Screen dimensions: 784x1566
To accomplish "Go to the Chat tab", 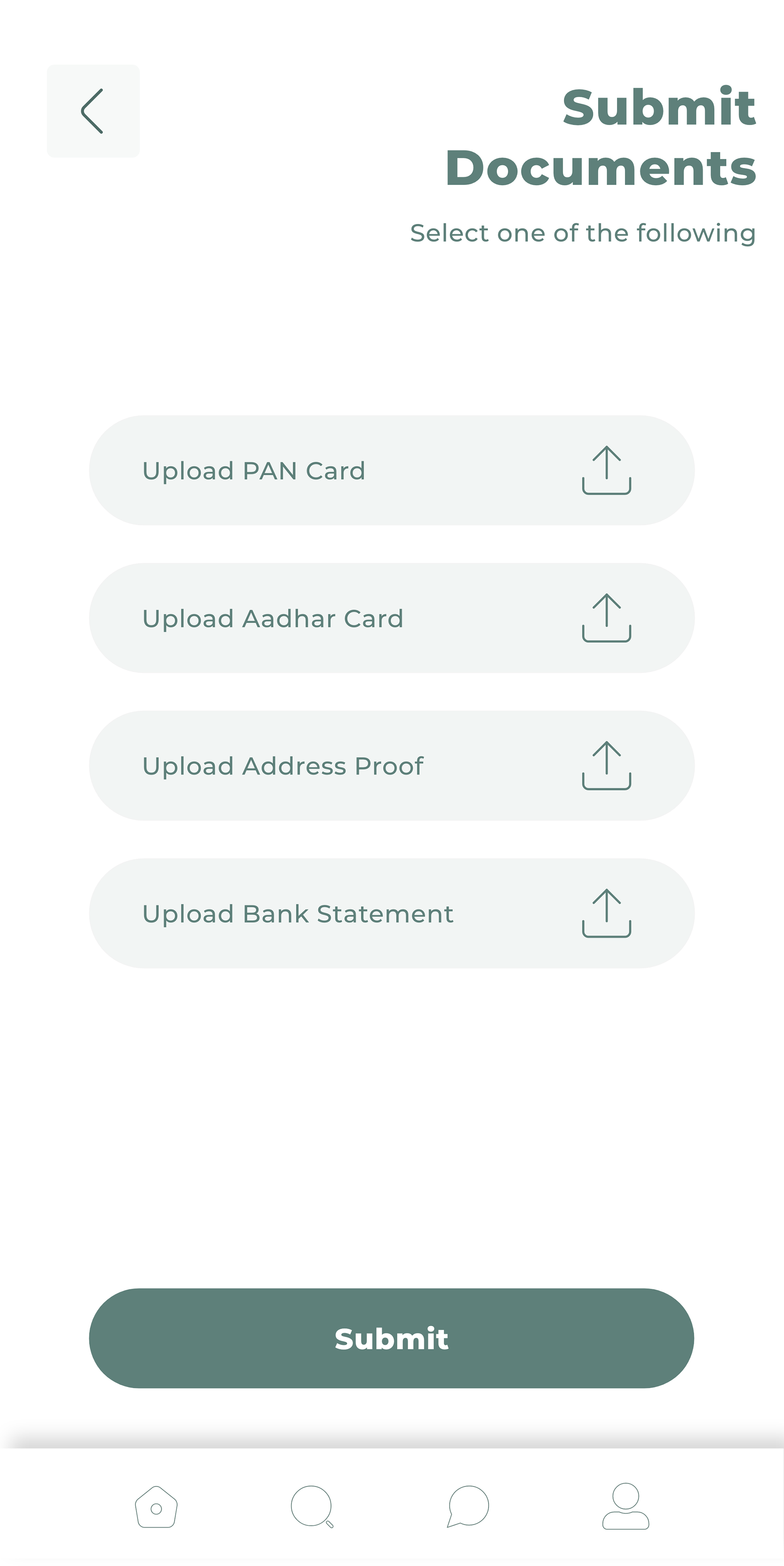I will (468, 1506).
